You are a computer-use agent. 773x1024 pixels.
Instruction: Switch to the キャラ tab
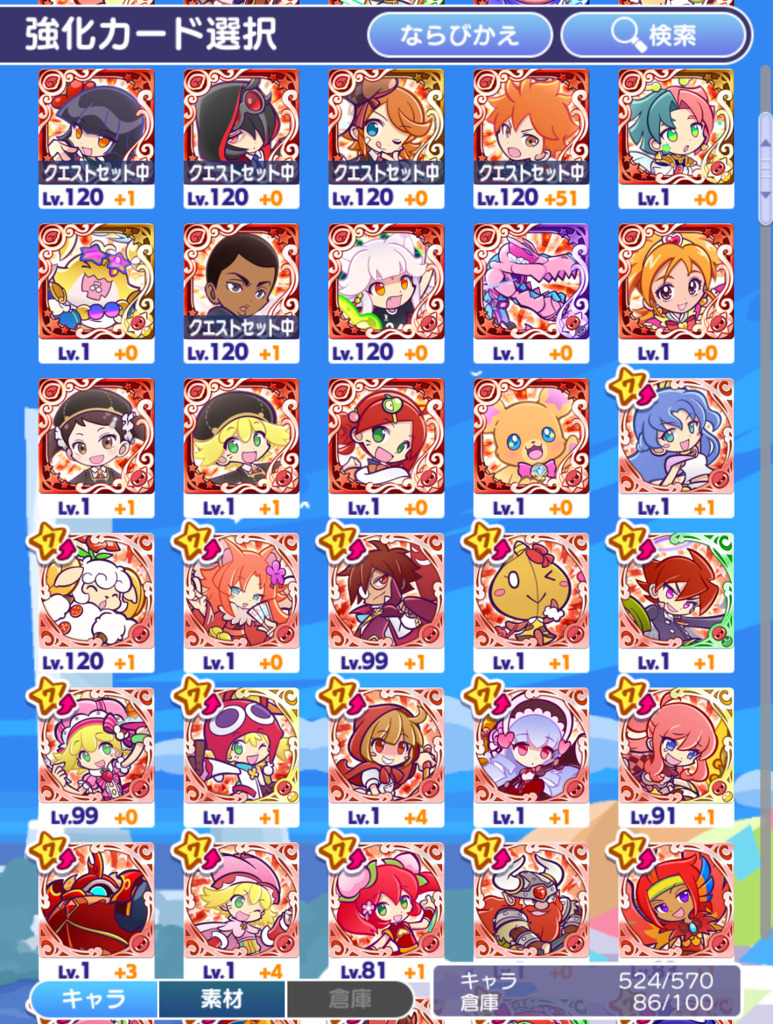click(x=94, y=997)
